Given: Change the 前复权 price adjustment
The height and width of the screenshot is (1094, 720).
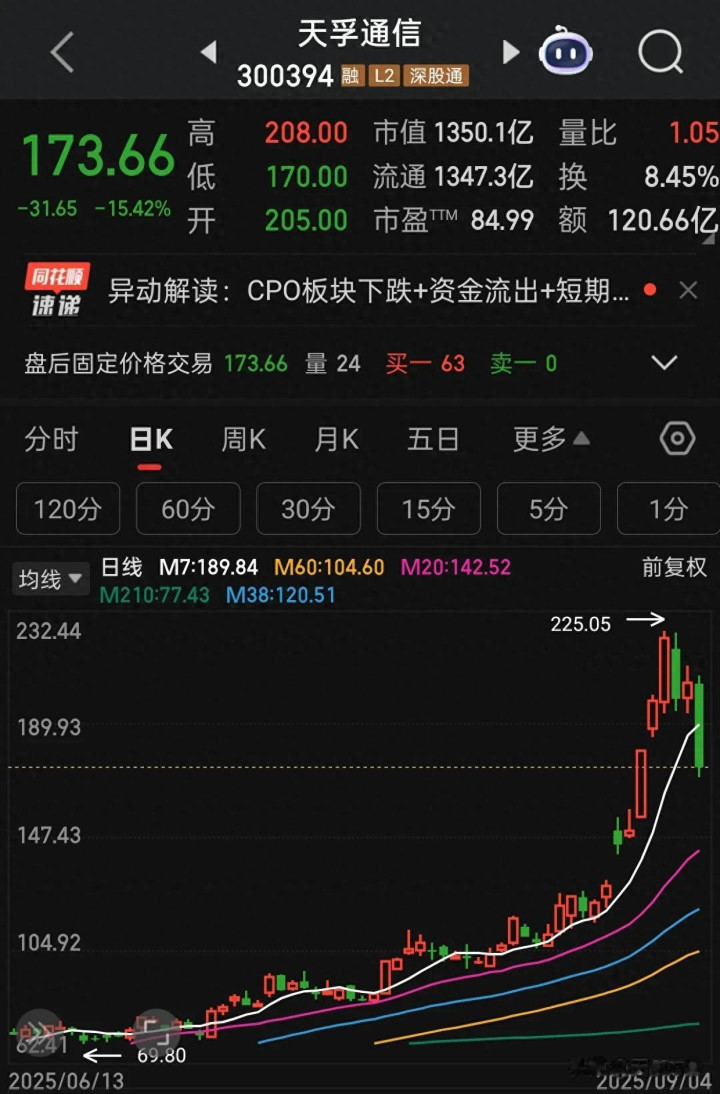Looking at the screenshot, I should tap(674, 568).
